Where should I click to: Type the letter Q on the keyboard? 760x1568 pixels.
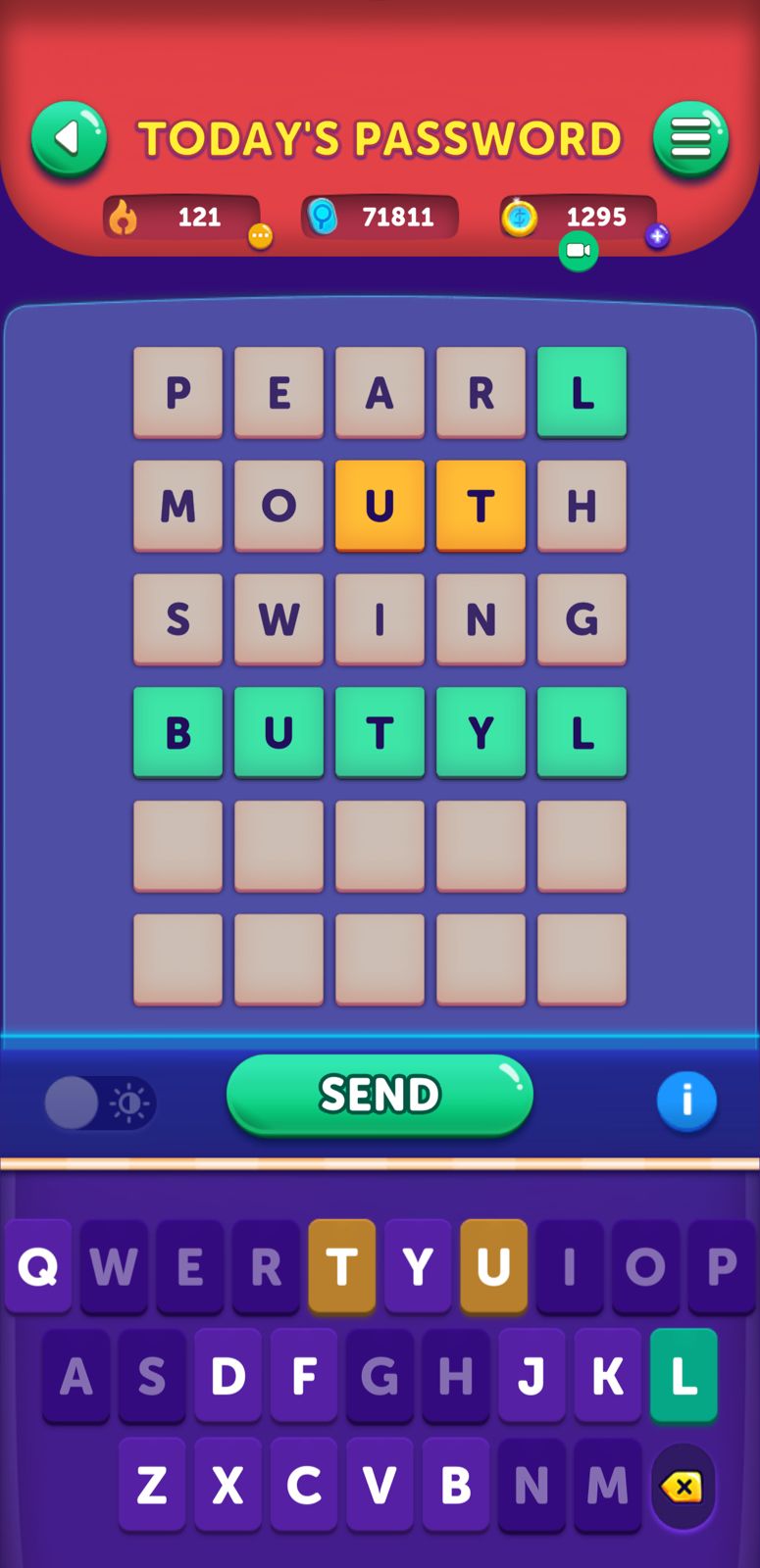[x=38, y=1266]
